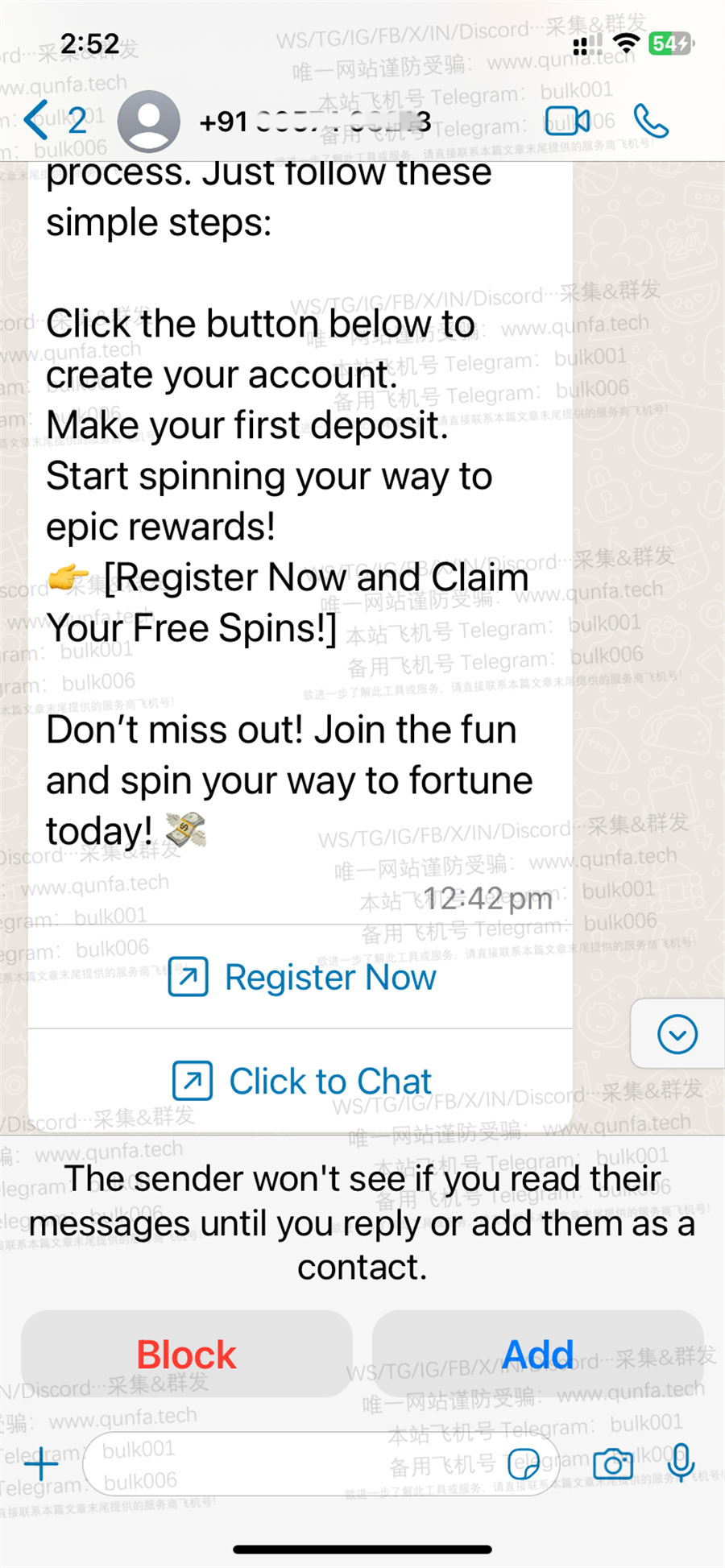Open the camera to send a photo
Viewport: 725px width, 1568px height.
coord(613,1464)
